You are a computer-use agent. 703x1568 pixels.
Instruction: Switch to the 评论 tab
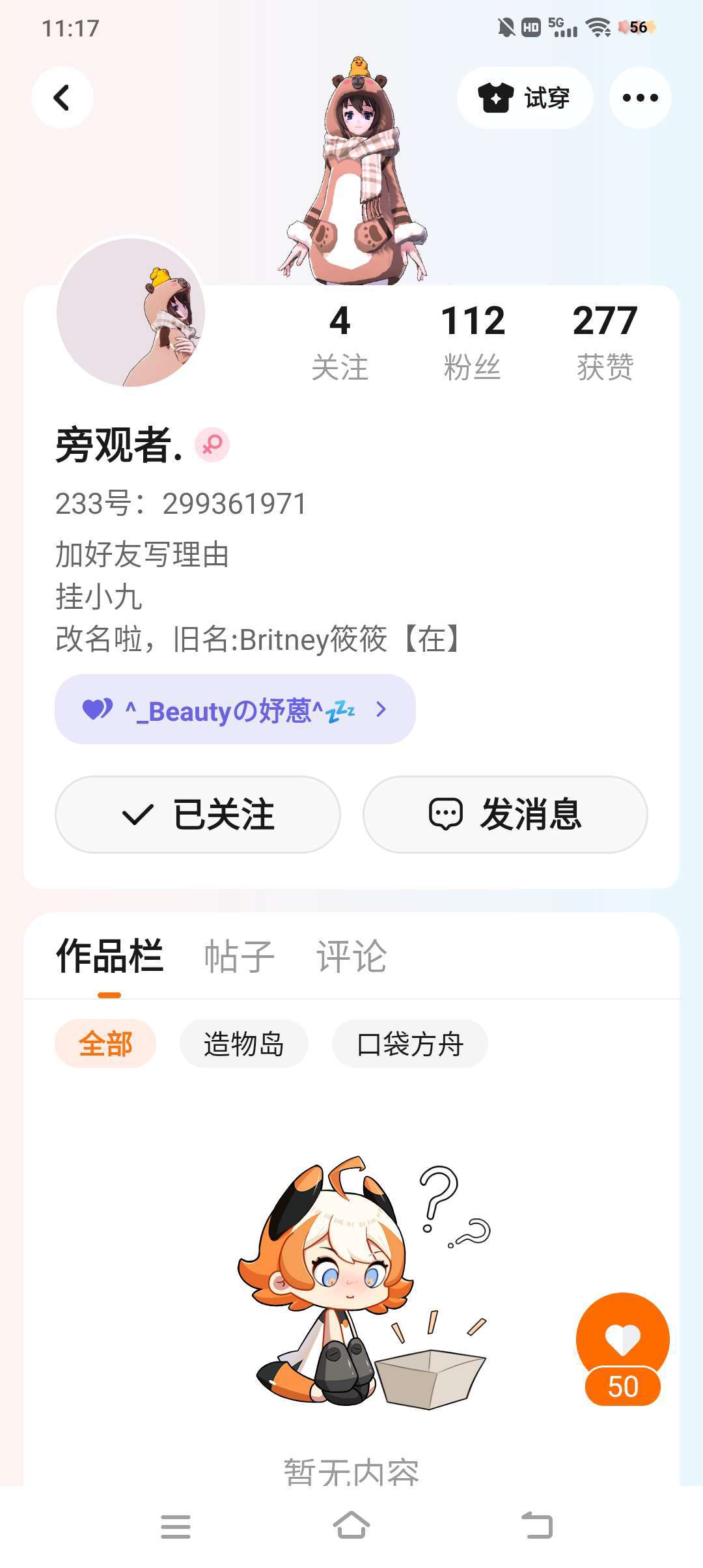coord(351,956)
